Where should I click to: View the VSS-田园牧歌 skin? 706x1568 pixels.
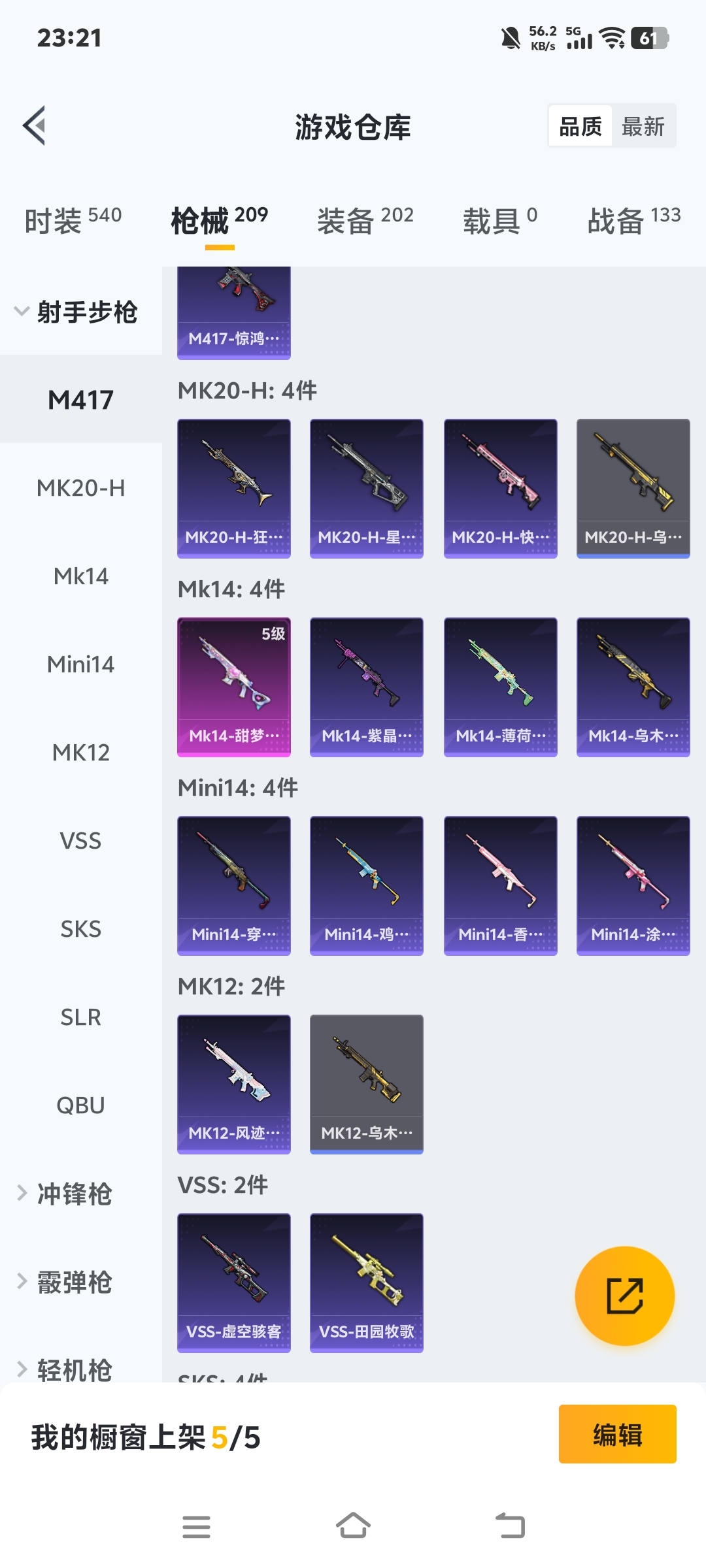point(367,1282)
